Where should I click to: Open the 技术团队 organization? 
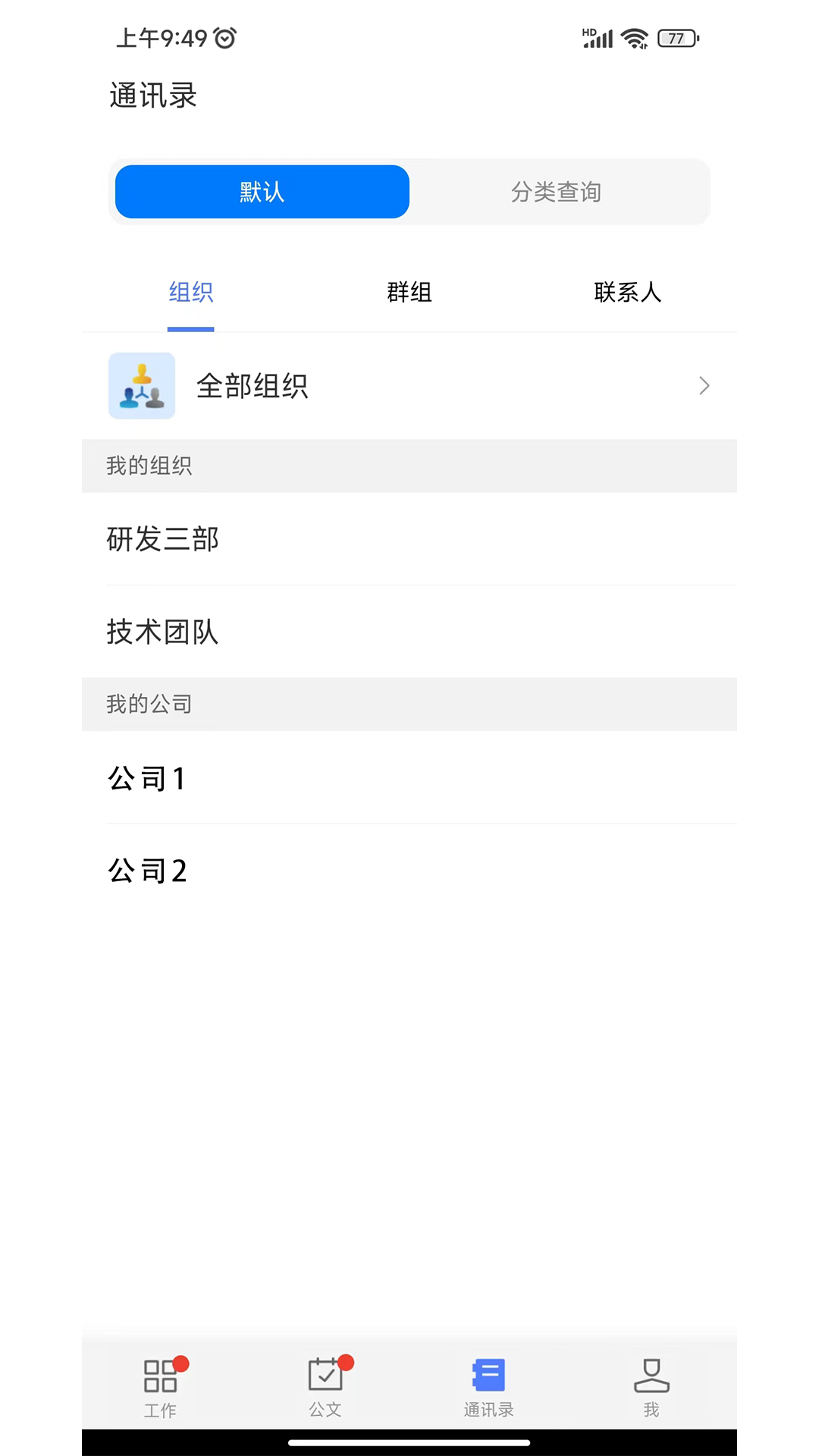[409, 632]
